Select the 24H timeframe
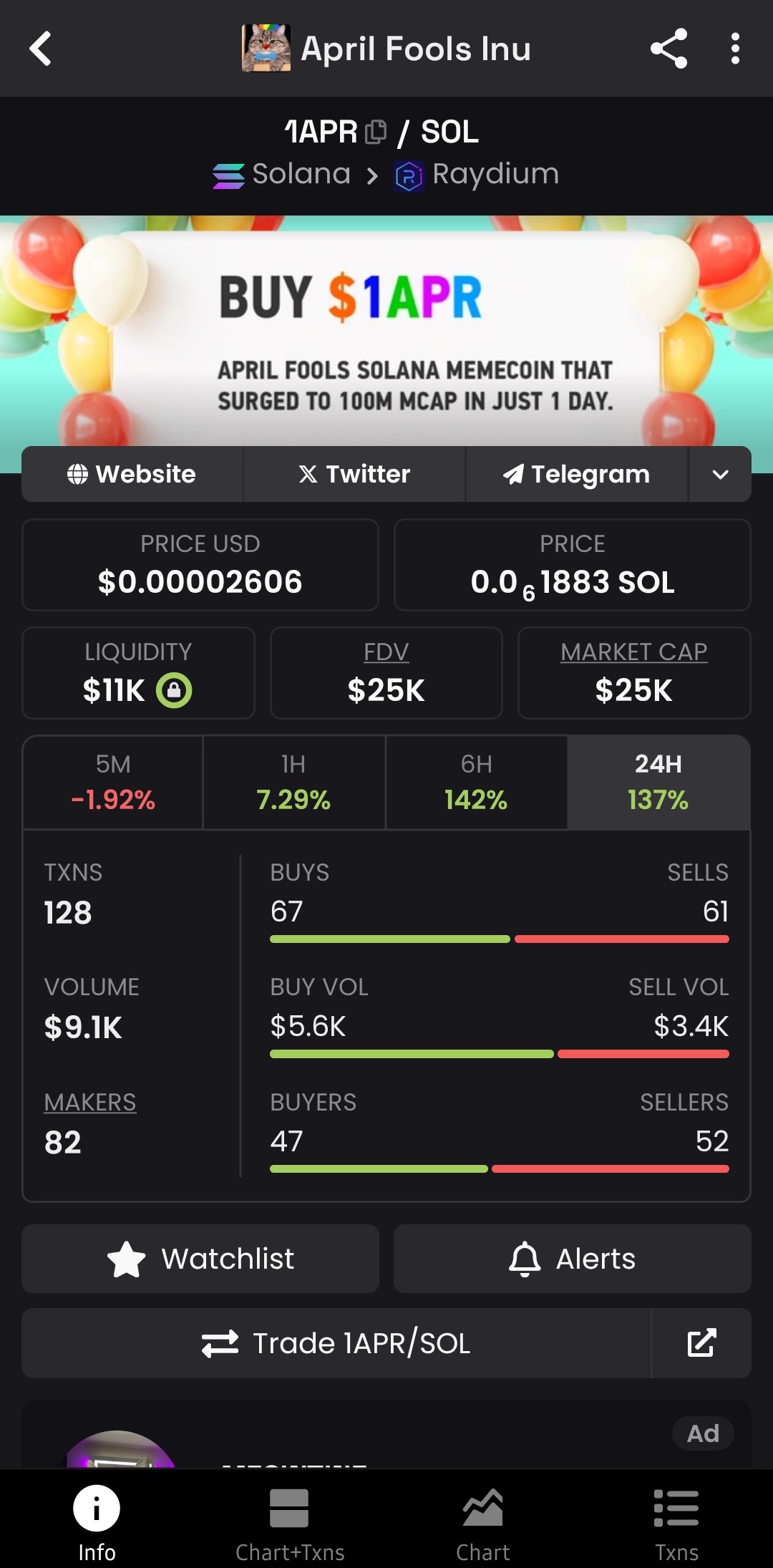 [658, 783]
